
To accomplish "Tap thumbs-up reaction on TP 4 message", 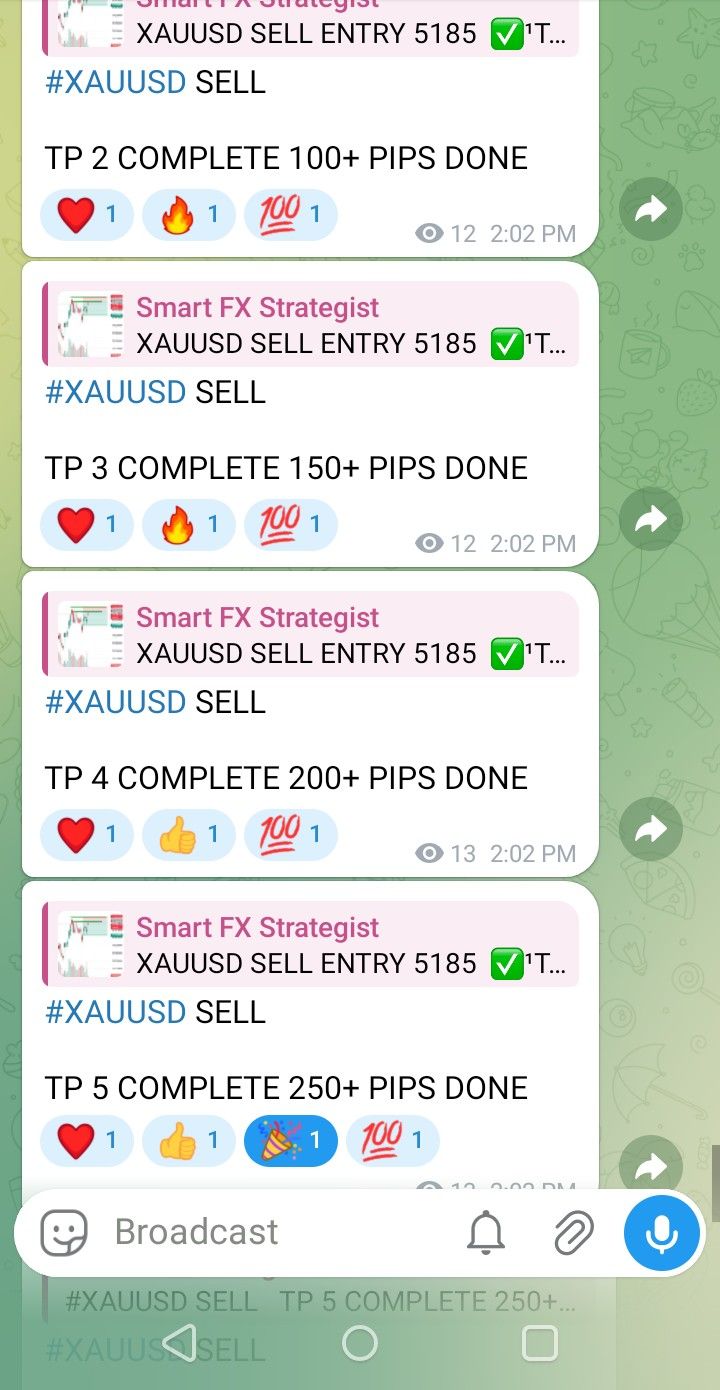I will click(x=189, y=834).
